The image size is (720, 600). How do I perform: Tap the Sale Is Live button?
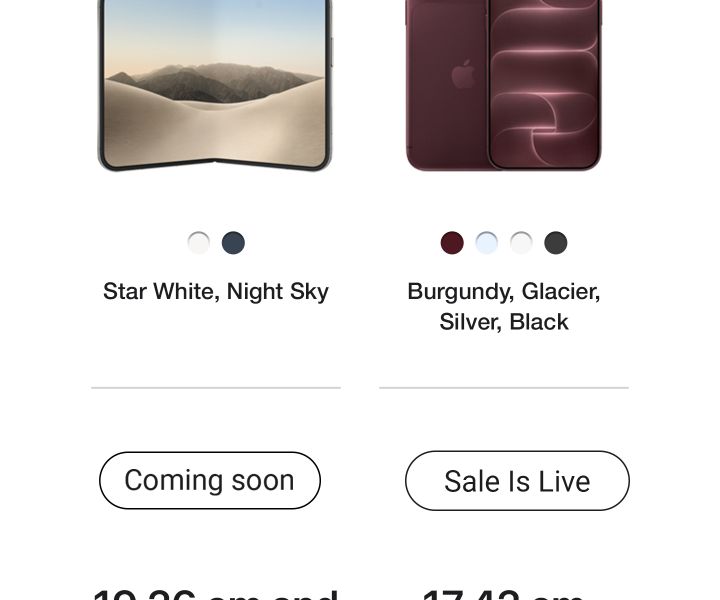517,481
